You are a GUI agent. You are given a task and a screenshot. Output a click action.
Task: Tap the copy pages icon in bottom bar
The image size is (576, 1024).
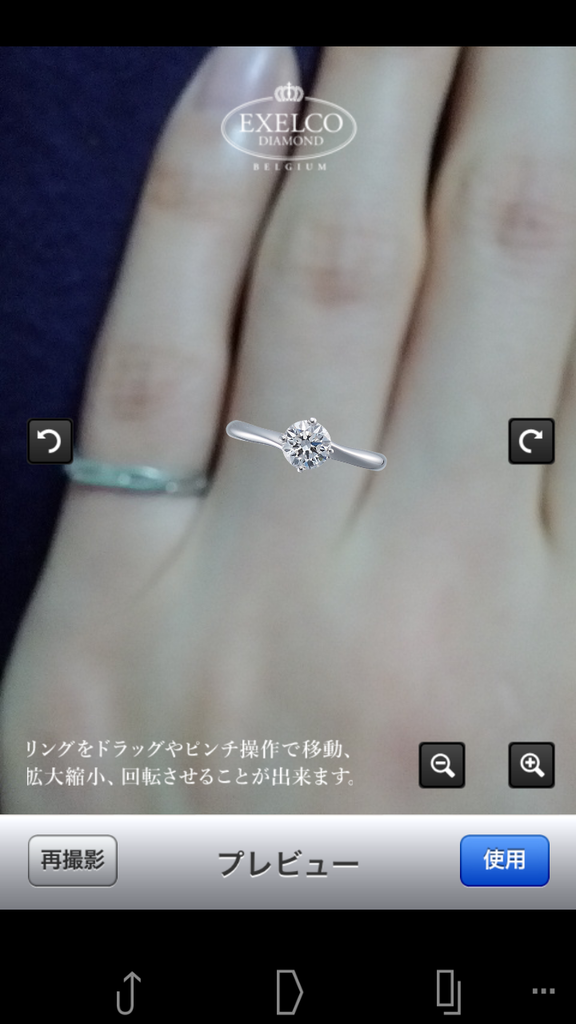[448, 992]
